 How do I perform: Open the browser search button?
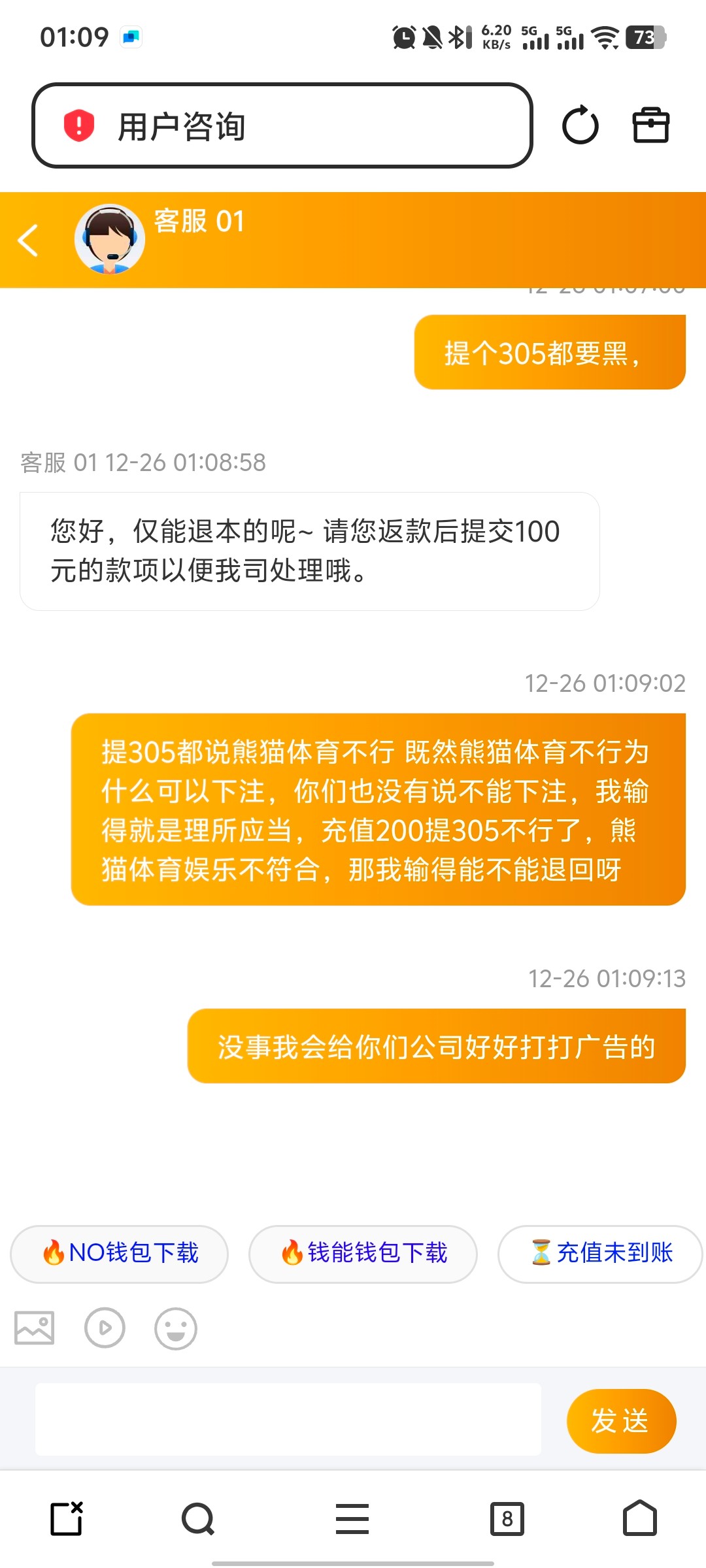[x=198, y=1518]
